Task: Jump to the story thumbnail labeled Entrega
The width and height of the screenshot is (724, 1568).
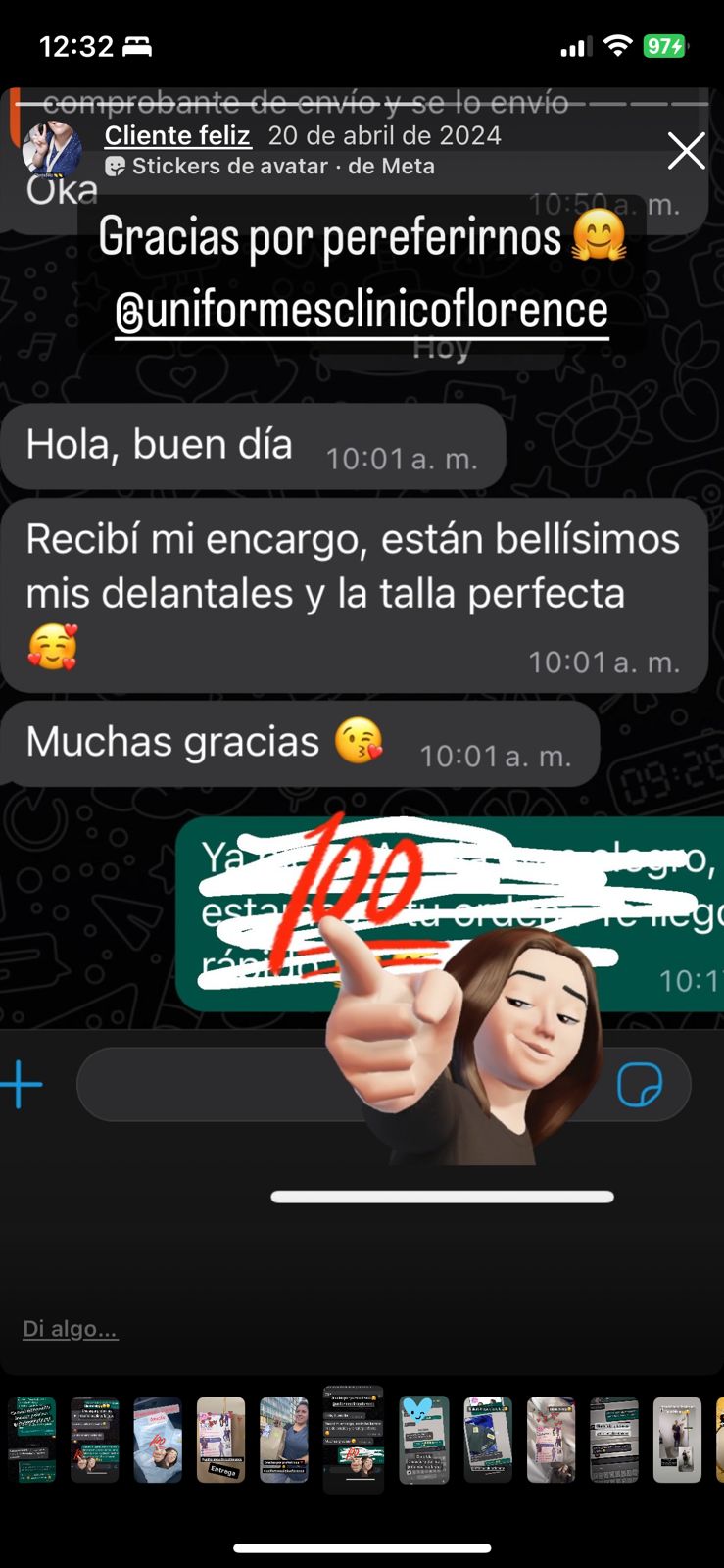Action: [x=220, y=1440]
